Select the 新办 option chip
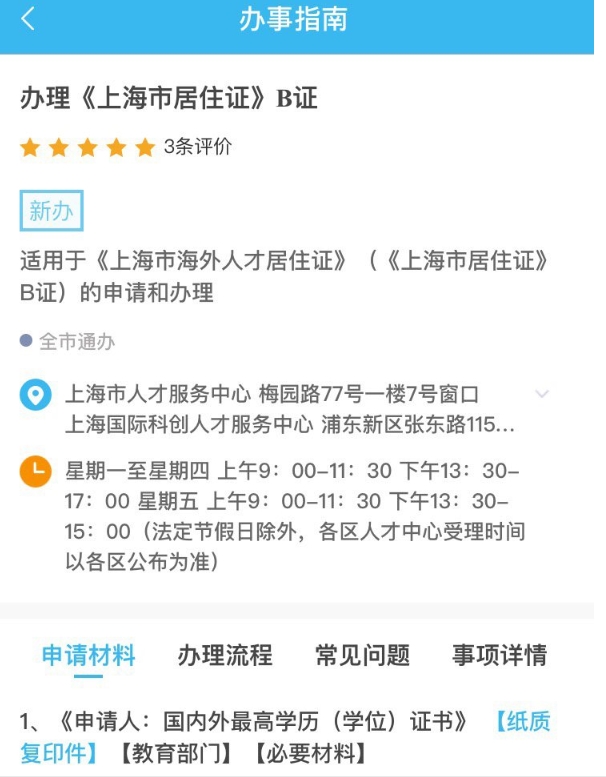The image size is (606, 777). click(x=51, y=211)
